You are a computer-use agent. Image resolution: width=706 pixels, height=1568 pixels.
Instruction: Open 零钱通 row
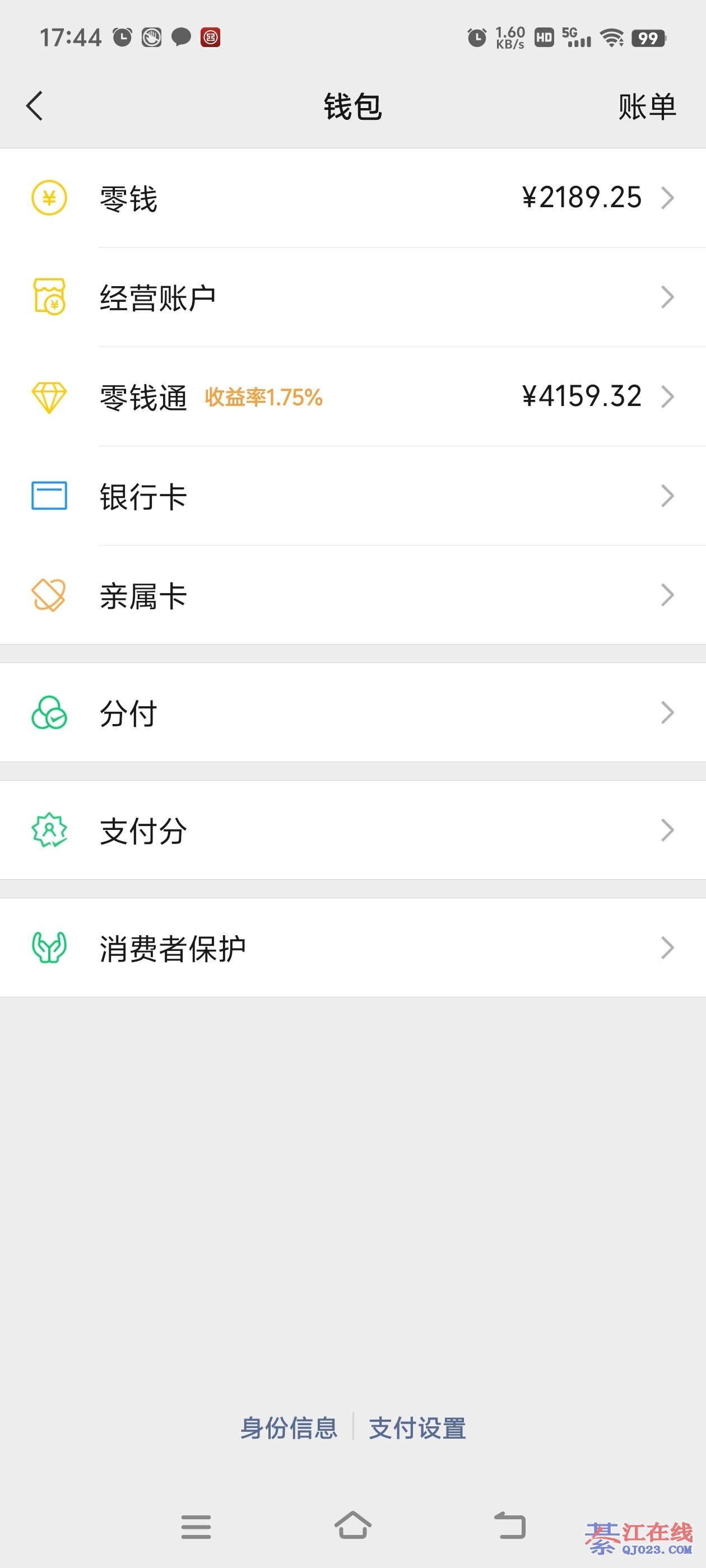[354, 397]
